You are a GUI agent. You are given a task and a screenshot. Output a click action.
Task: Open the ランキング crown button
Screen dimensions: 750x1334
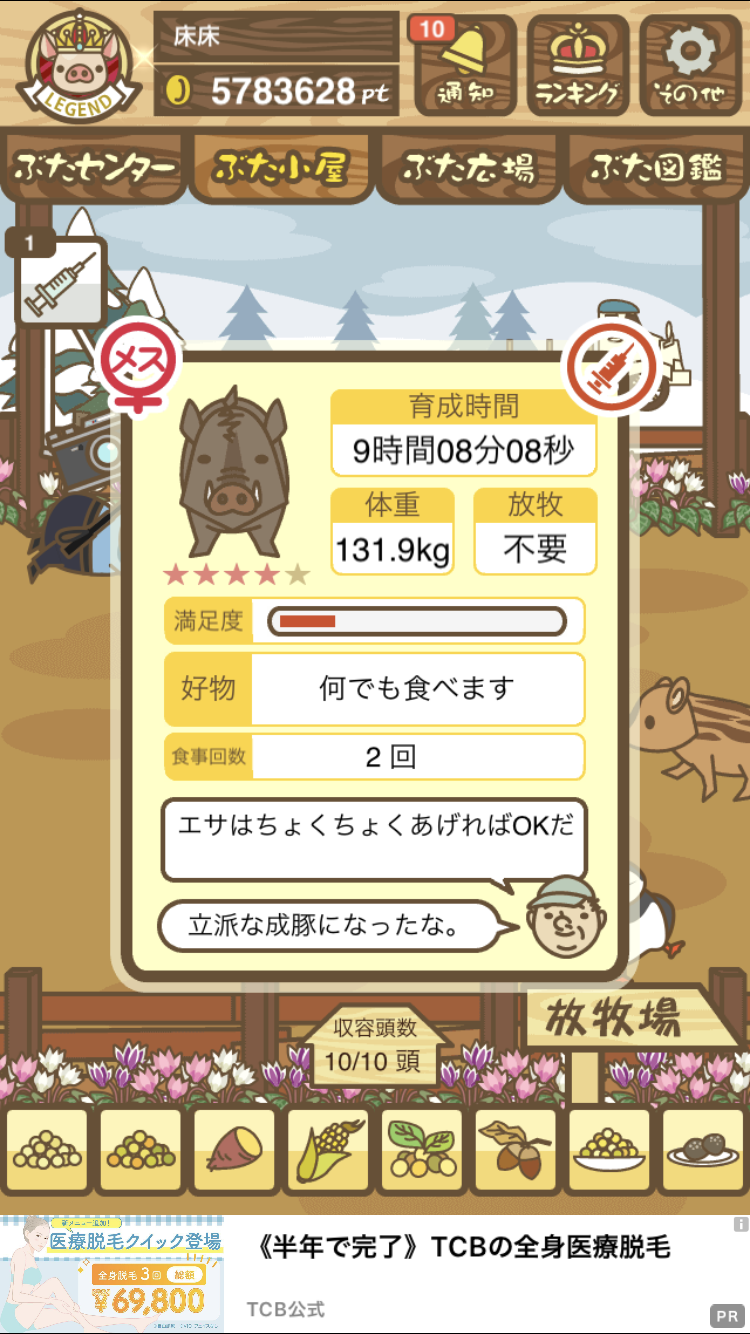[579, 65]
